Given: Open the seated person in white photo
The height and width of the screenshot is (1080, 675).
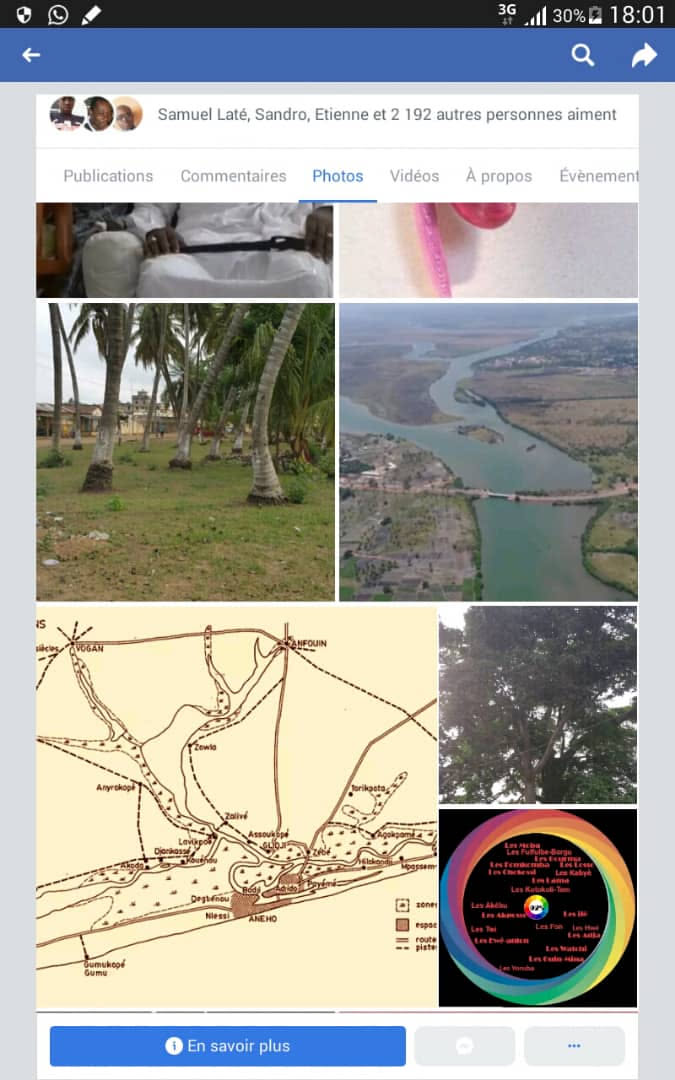Looking at the screenshot, I should (x=185, y=250).
